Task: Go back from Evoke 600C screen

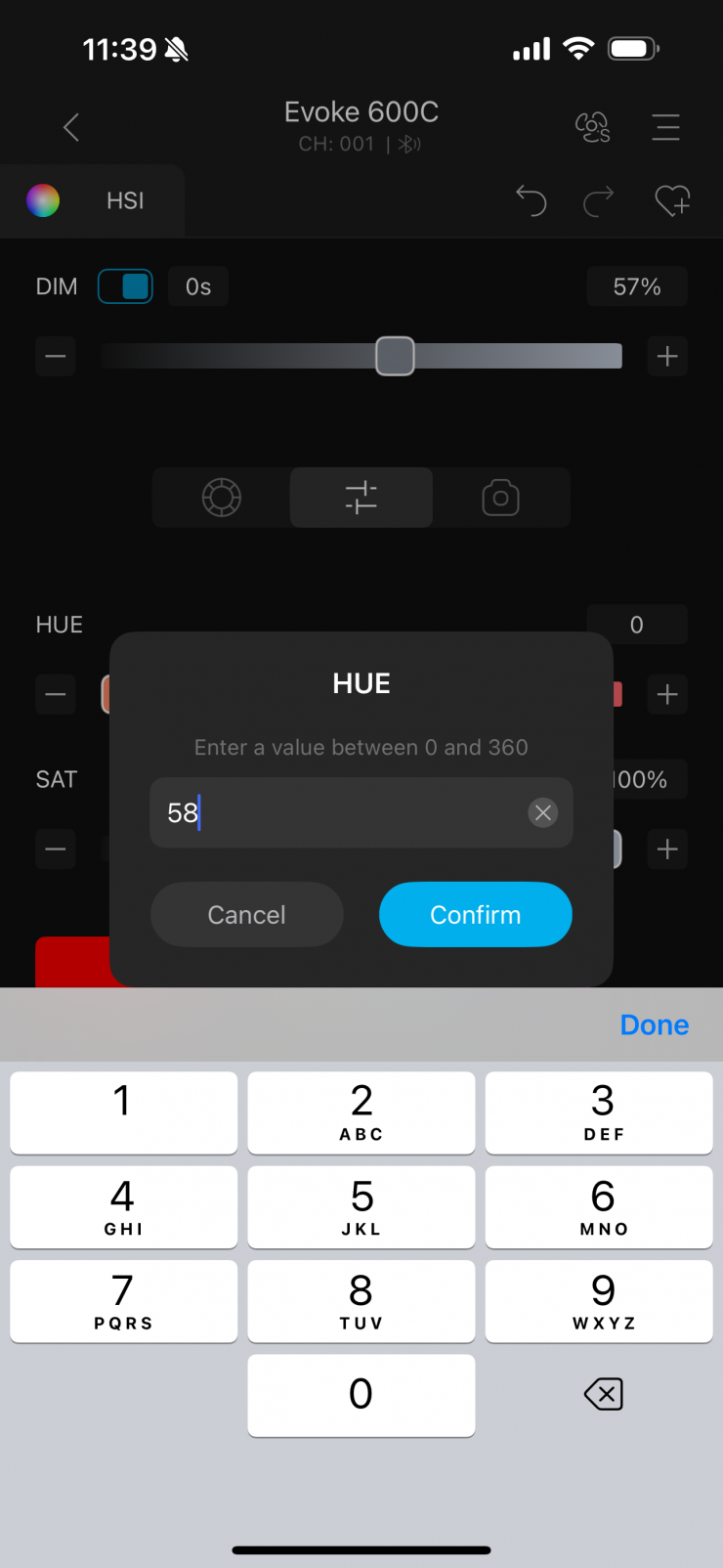Action: tap(71, 127)
